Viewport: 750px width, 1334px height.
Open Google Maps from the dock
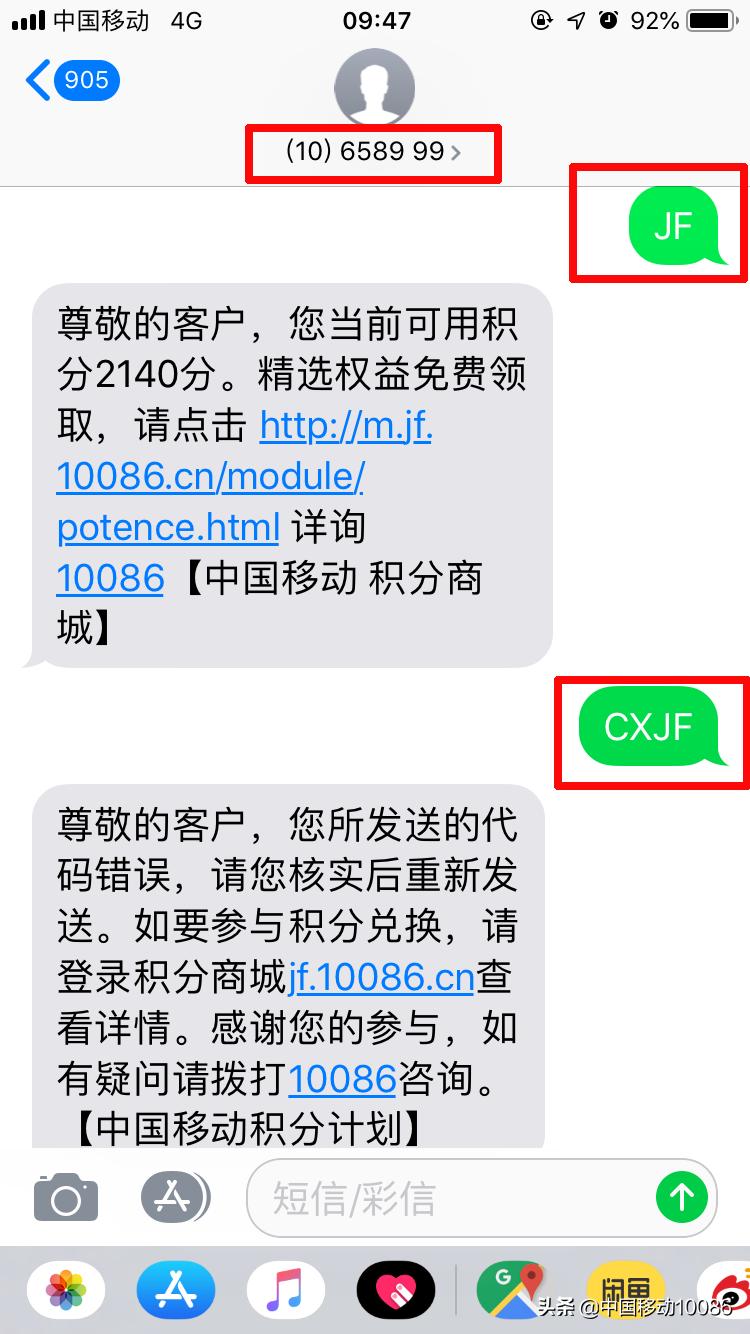(512, 1290)
